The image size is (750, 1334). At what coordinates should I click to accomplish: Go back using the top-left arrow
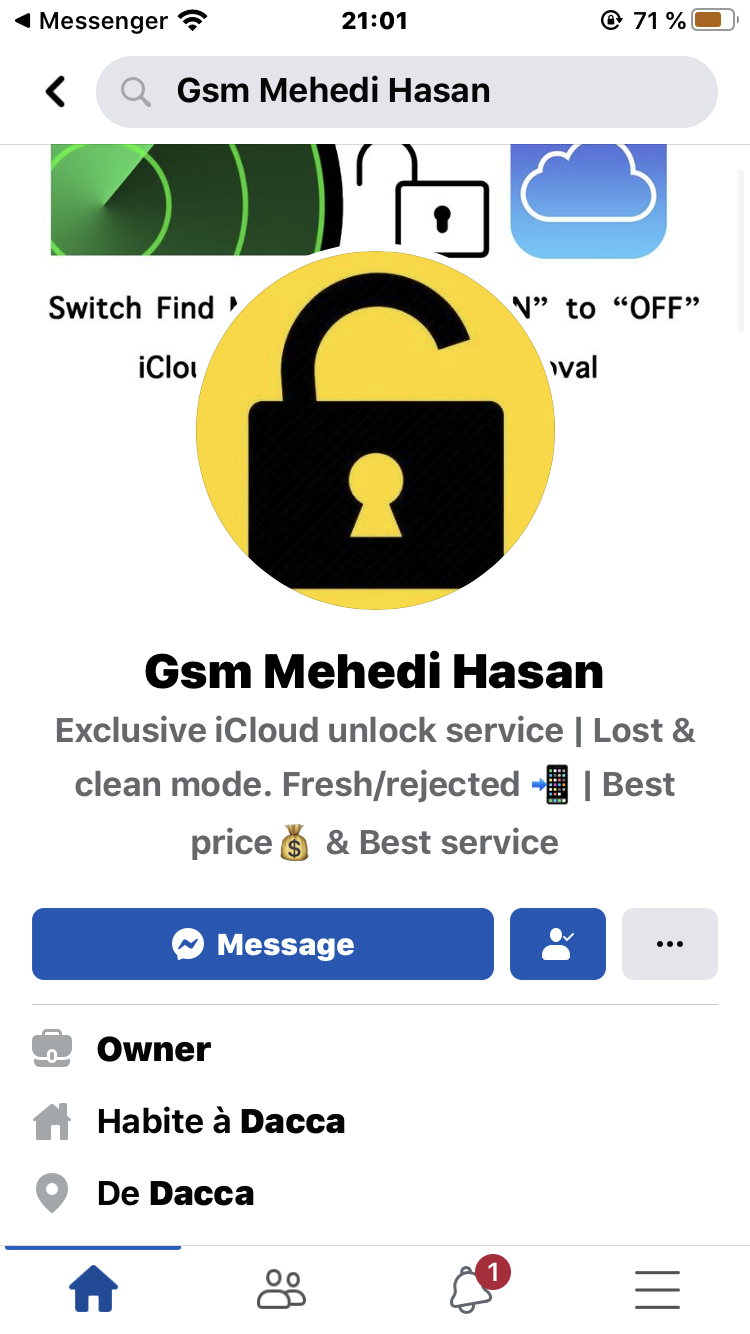[x=56, y=91]
